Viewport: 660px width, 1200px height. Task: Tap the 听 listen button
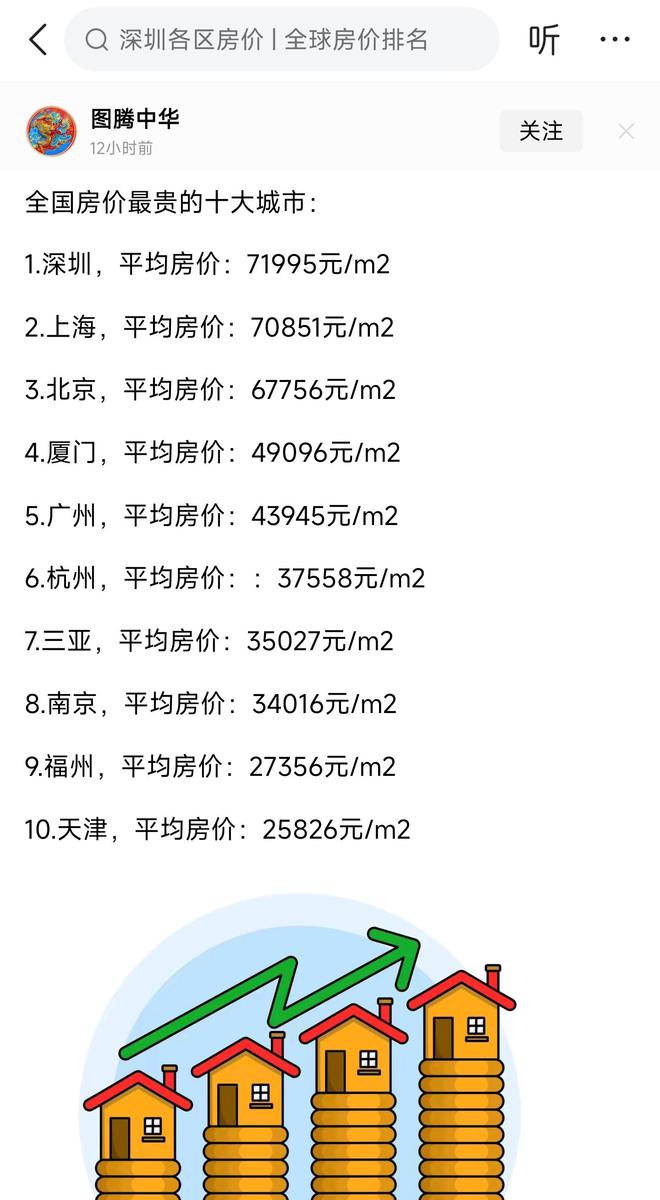pos(544,40)
